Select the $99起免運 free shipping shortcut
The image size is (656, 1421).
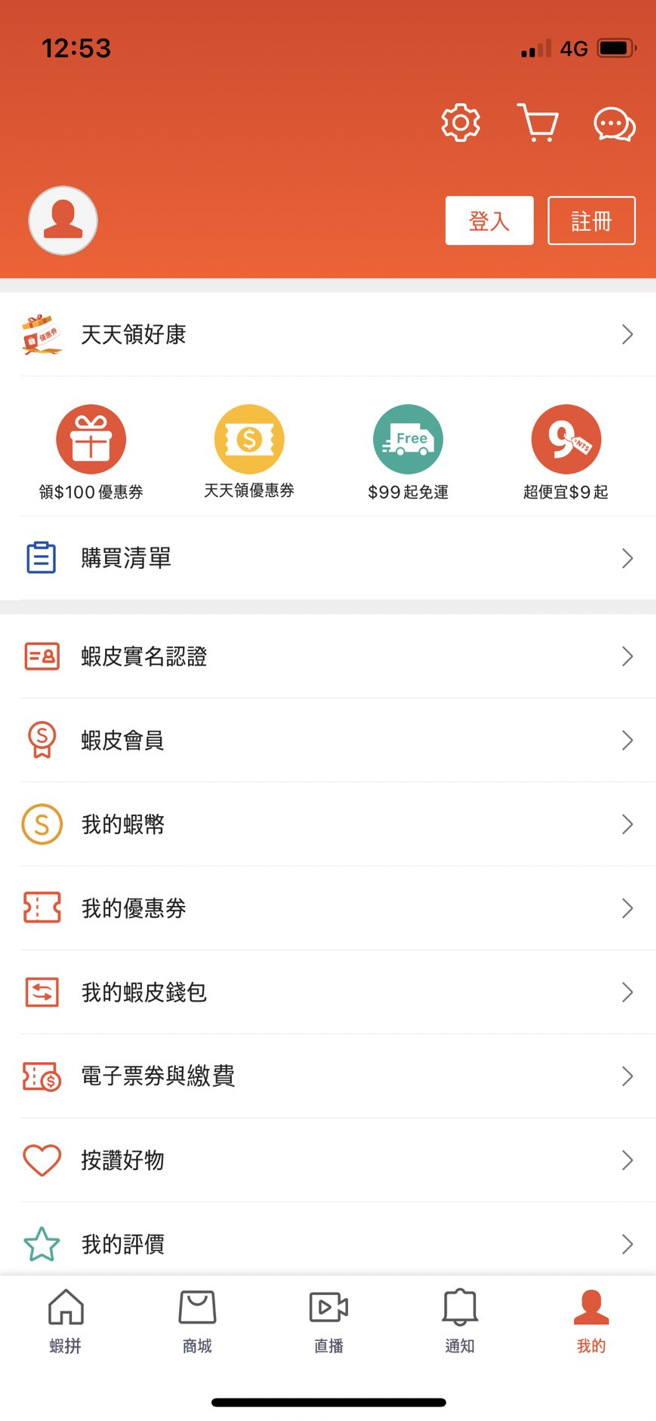(408, 452)
